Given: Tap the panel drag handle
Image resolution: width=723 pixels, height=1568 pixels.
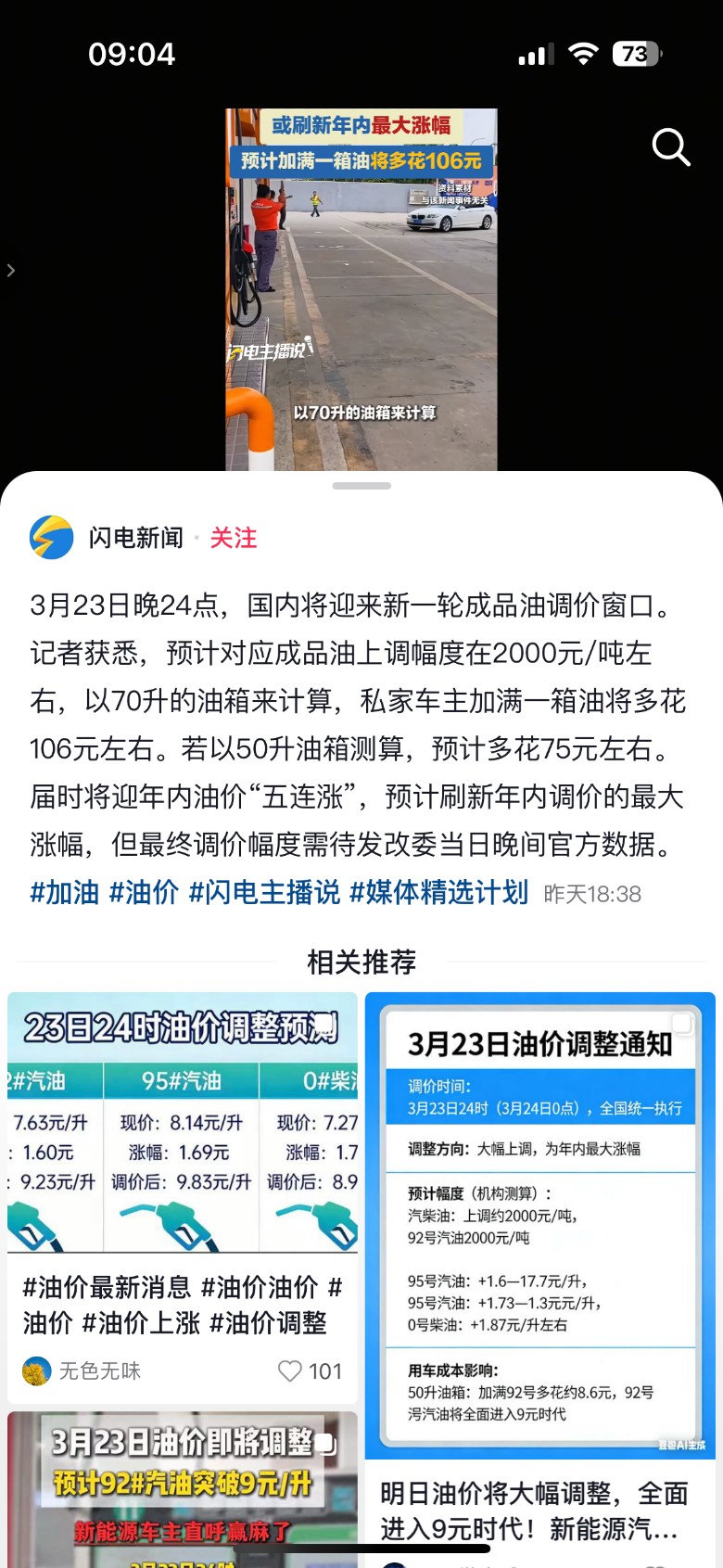Looking at the screenshot, I should 361,486.
